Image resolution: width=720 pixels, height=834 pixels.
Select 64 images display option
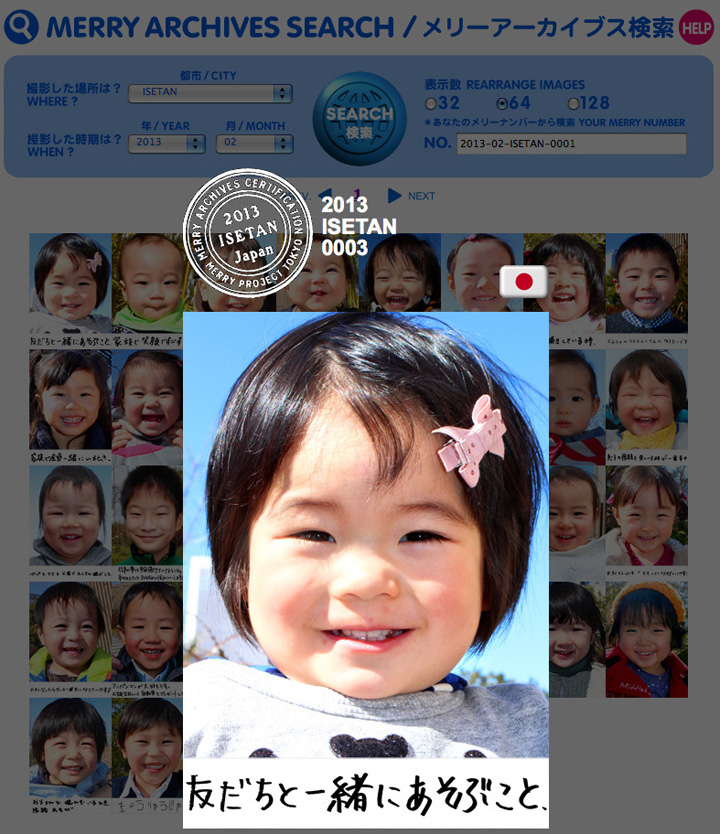(502, 103)
